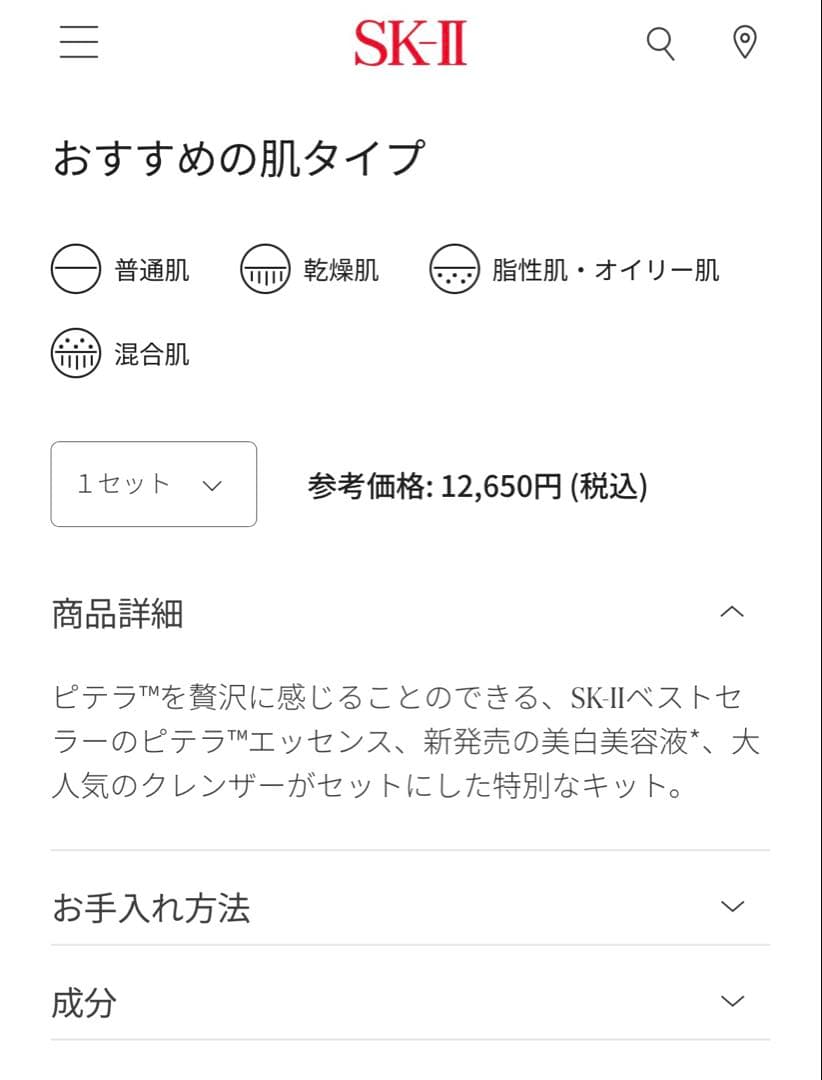Open the search function
The image size is (822, 1080).
[x=660, y=44]
